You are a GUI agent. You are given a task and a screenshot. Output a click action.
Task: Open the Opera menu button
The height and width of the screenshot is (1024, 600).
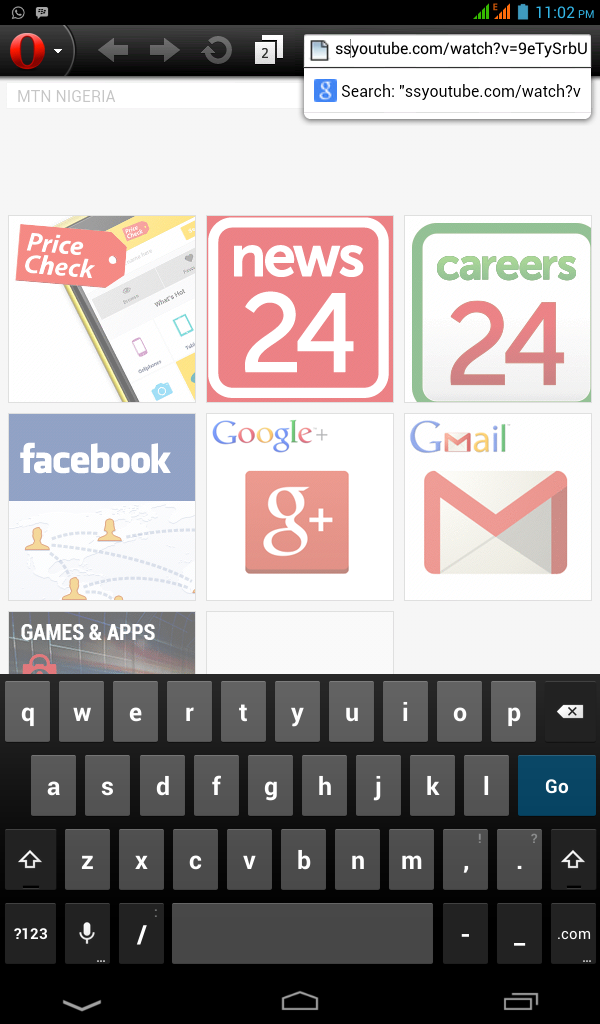[36, 50]
